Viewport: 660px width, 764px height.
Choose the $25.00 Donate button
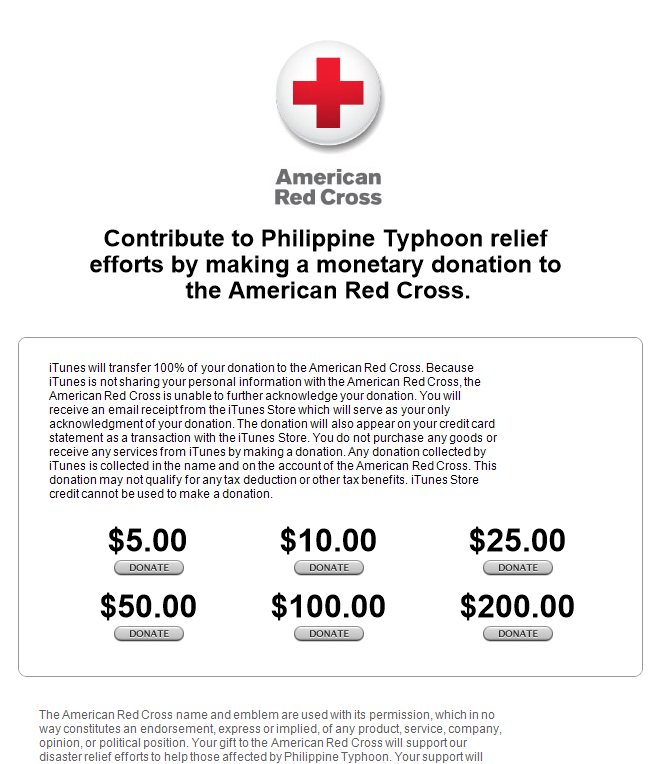click(518, 568)
